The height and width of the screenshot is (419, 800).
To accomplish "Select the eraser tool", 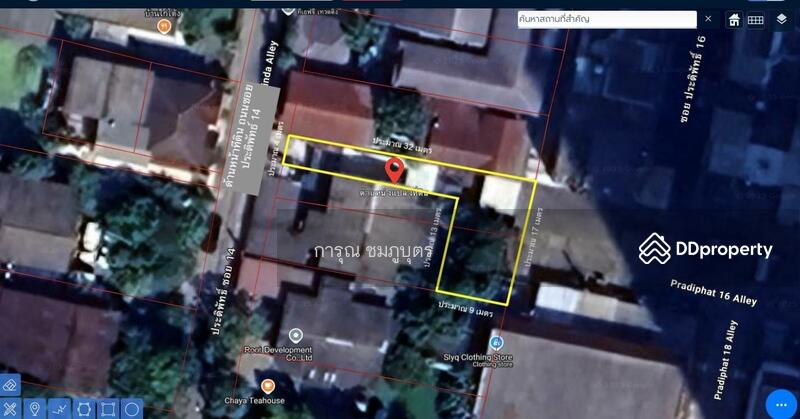I will [10, 385].
